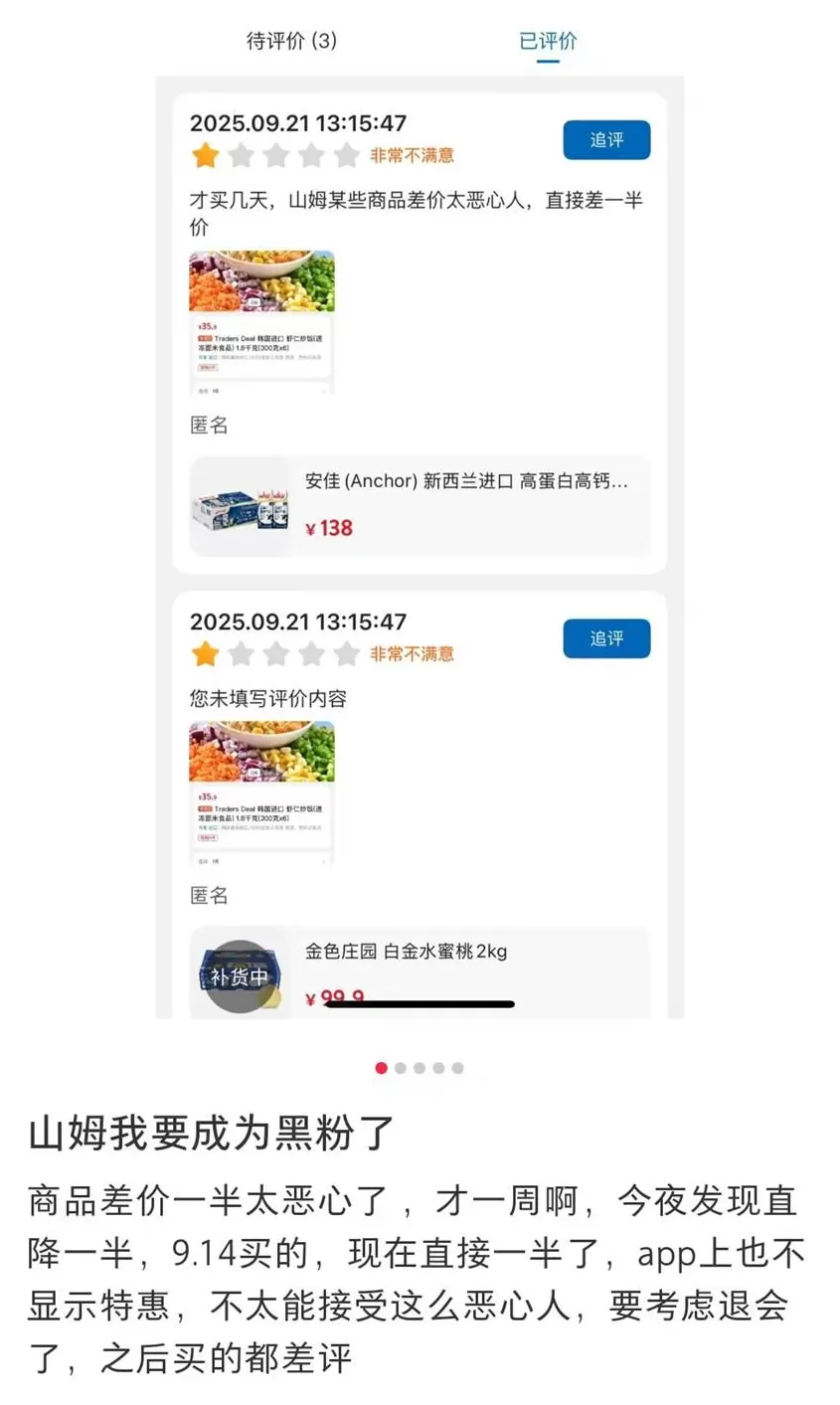The height and width of the screenshot is (1405, 840).
Task: Select the 已评价 tab
Action: [549, 43]
